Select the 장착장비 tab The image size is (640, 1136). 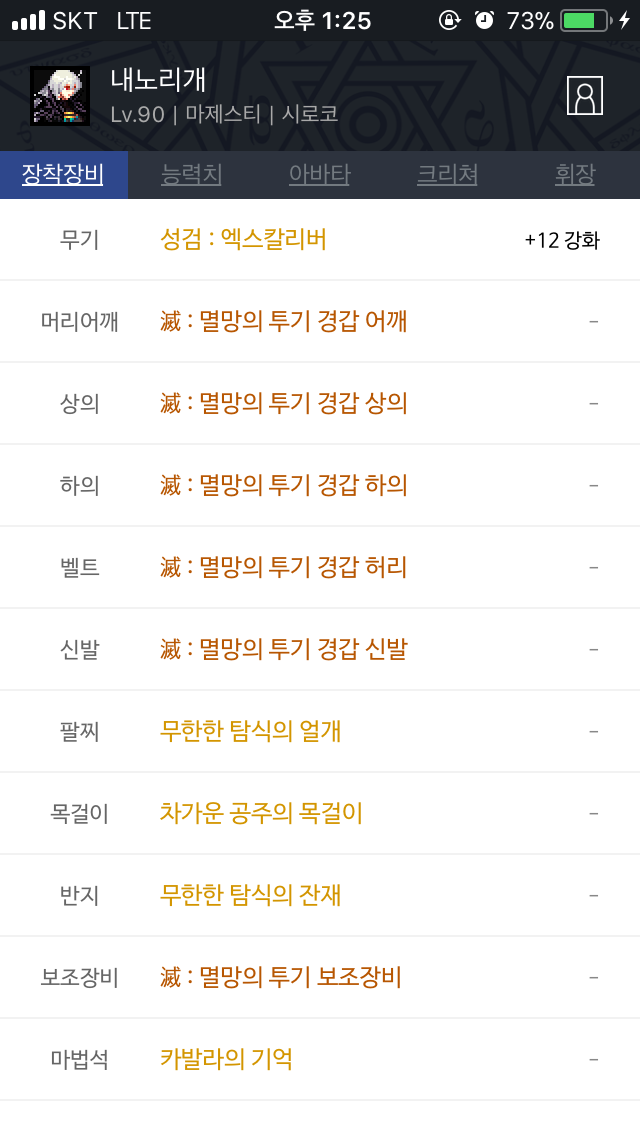pyautogui.click(x=64, y=175)
